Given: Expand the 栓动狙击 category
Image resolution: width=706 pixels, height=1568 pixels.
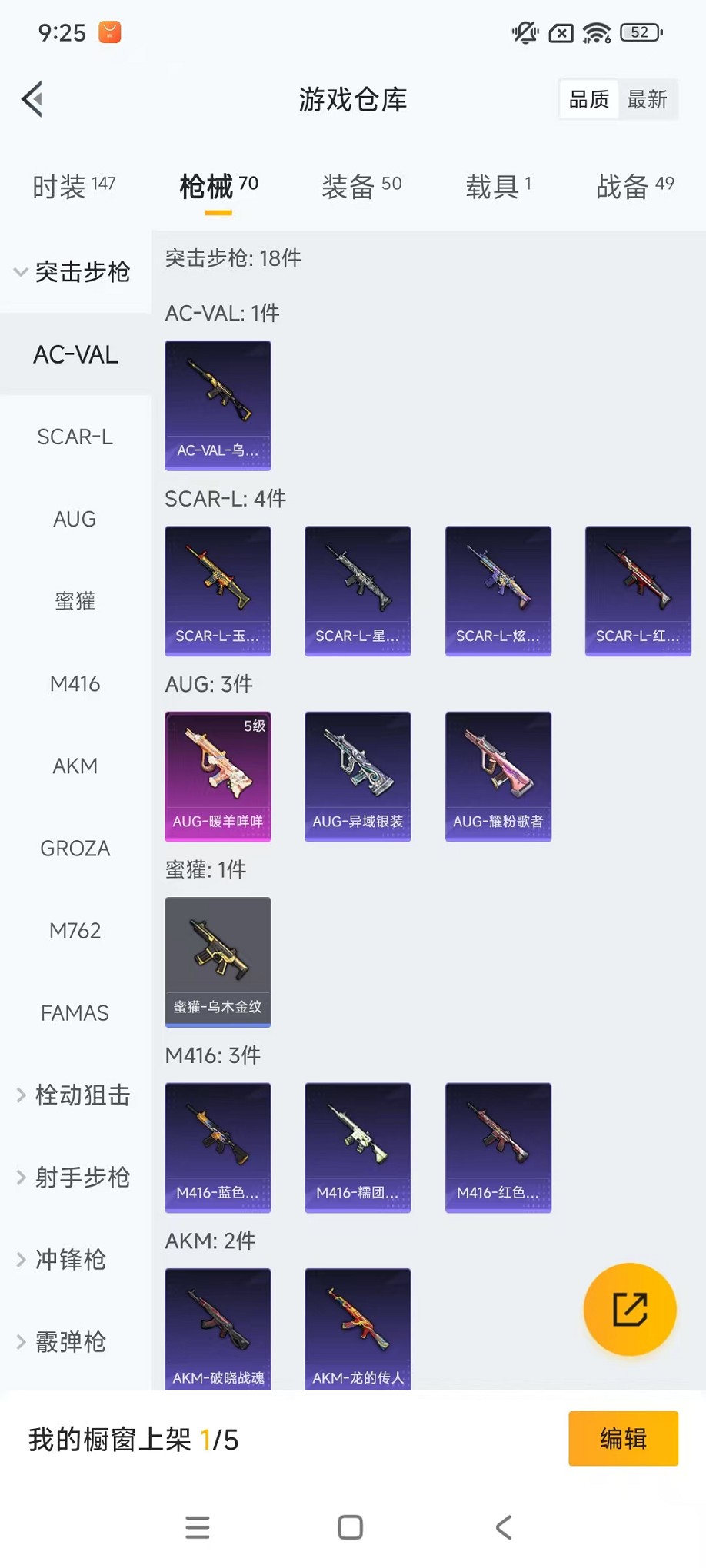Looking at the screenshot, I should (75, 1095).
